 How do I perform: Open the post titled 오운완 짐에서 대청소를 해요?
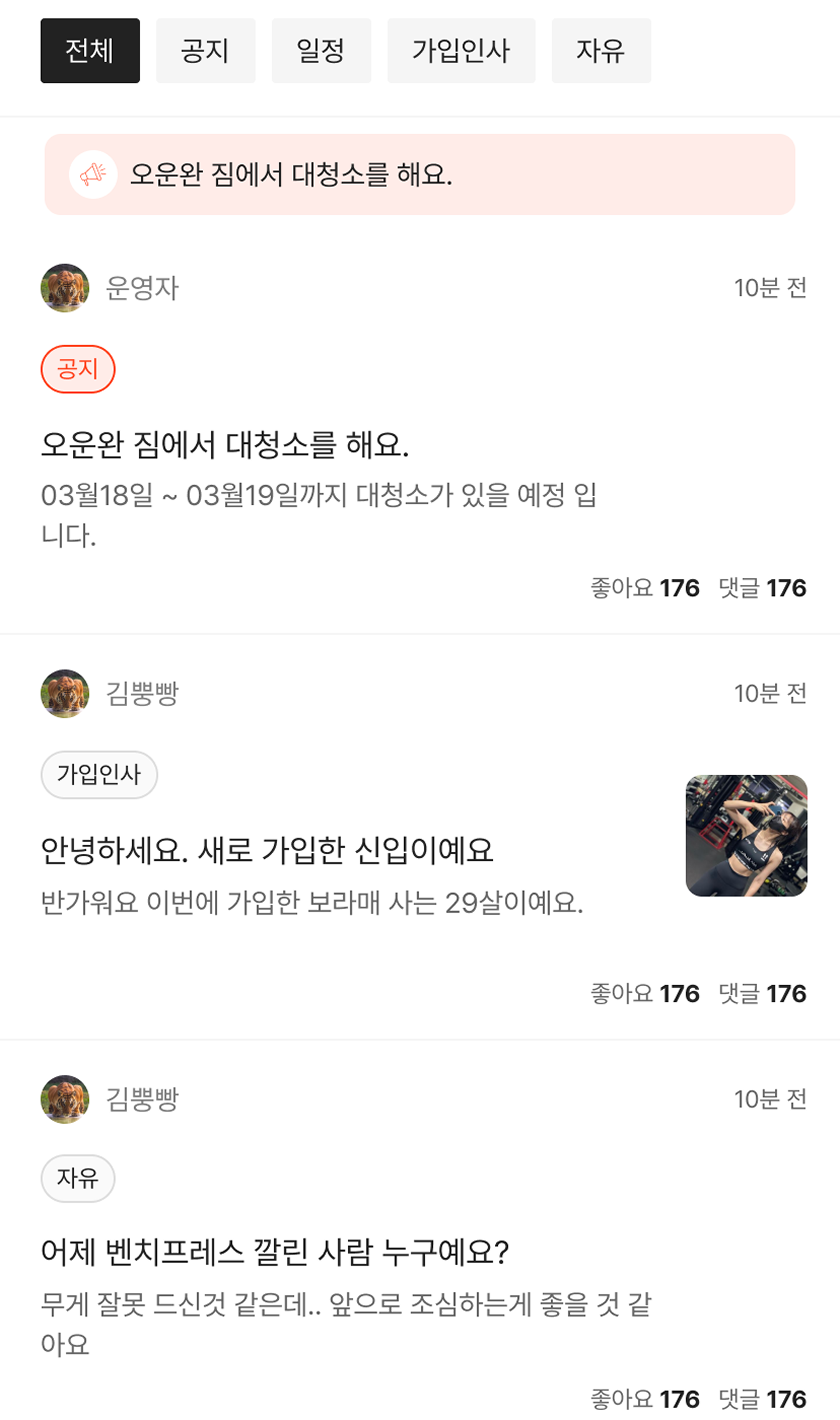click(226, 447)
